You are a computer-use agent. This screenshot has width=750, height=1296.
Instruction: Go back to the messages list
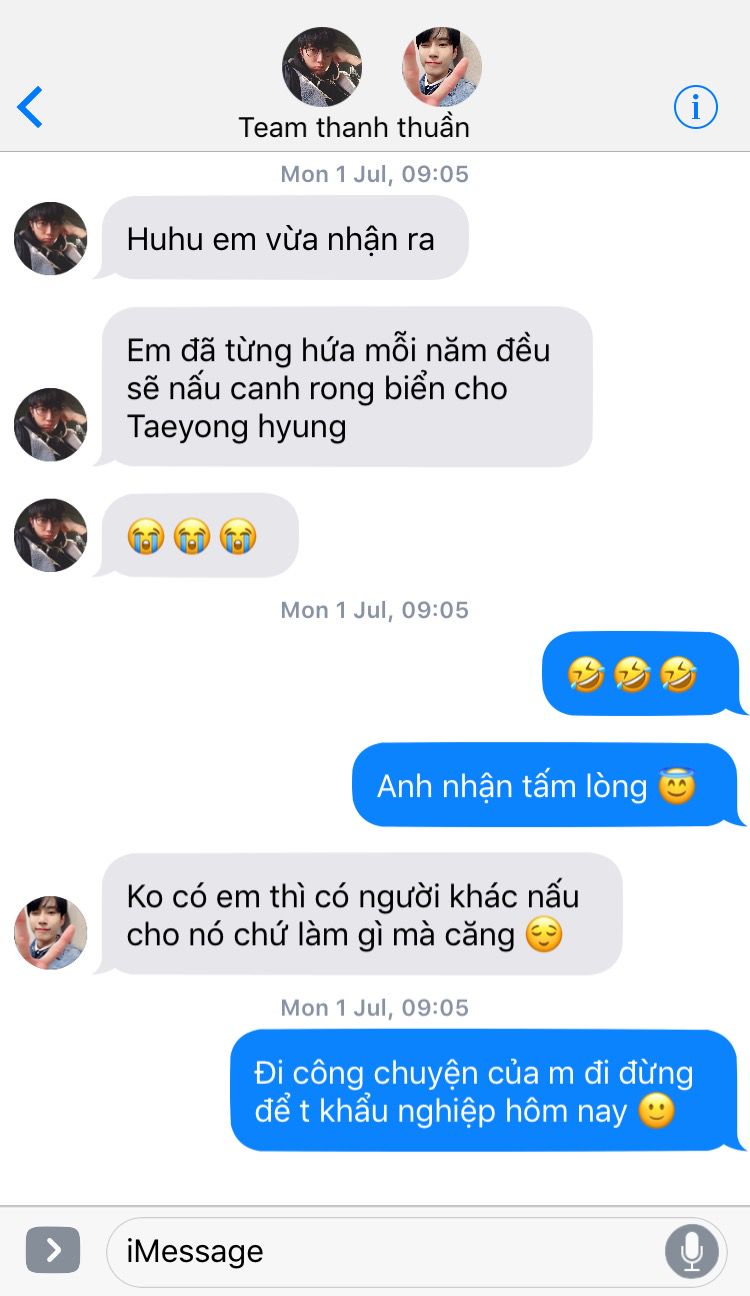[30, 107]
